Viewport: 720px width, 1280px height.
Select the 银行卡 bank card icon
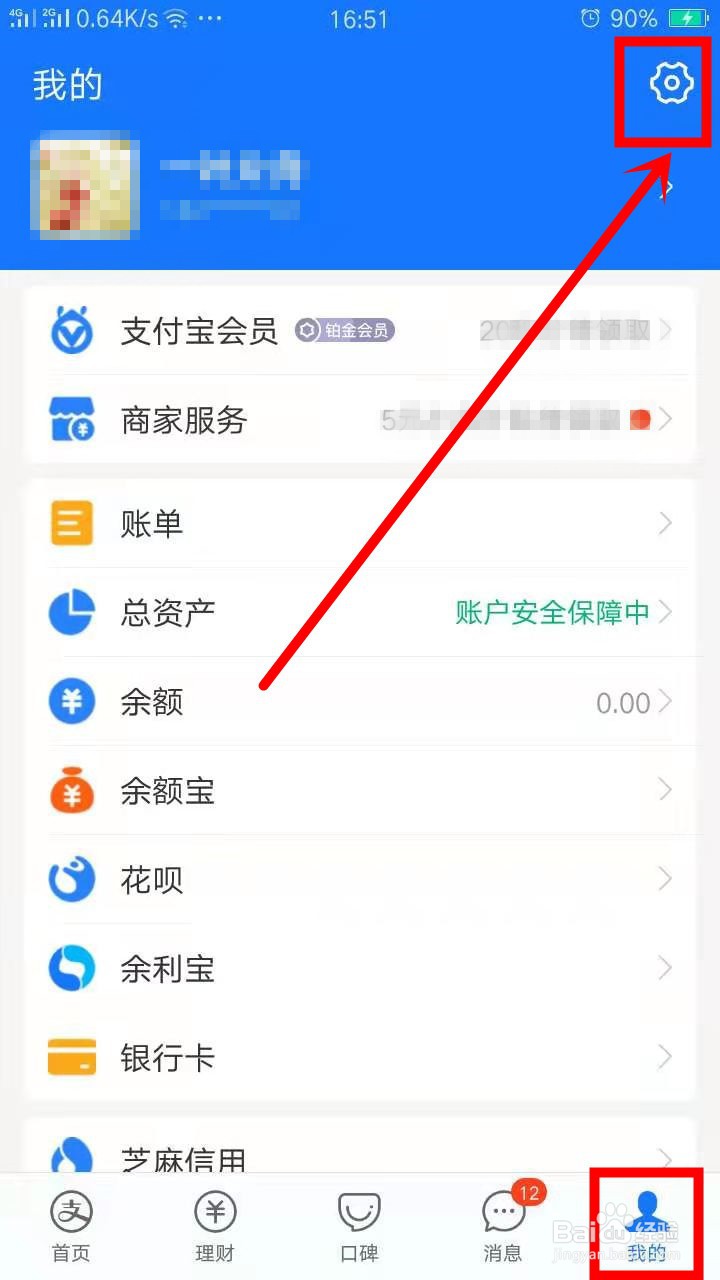[x=70, y=1056]
